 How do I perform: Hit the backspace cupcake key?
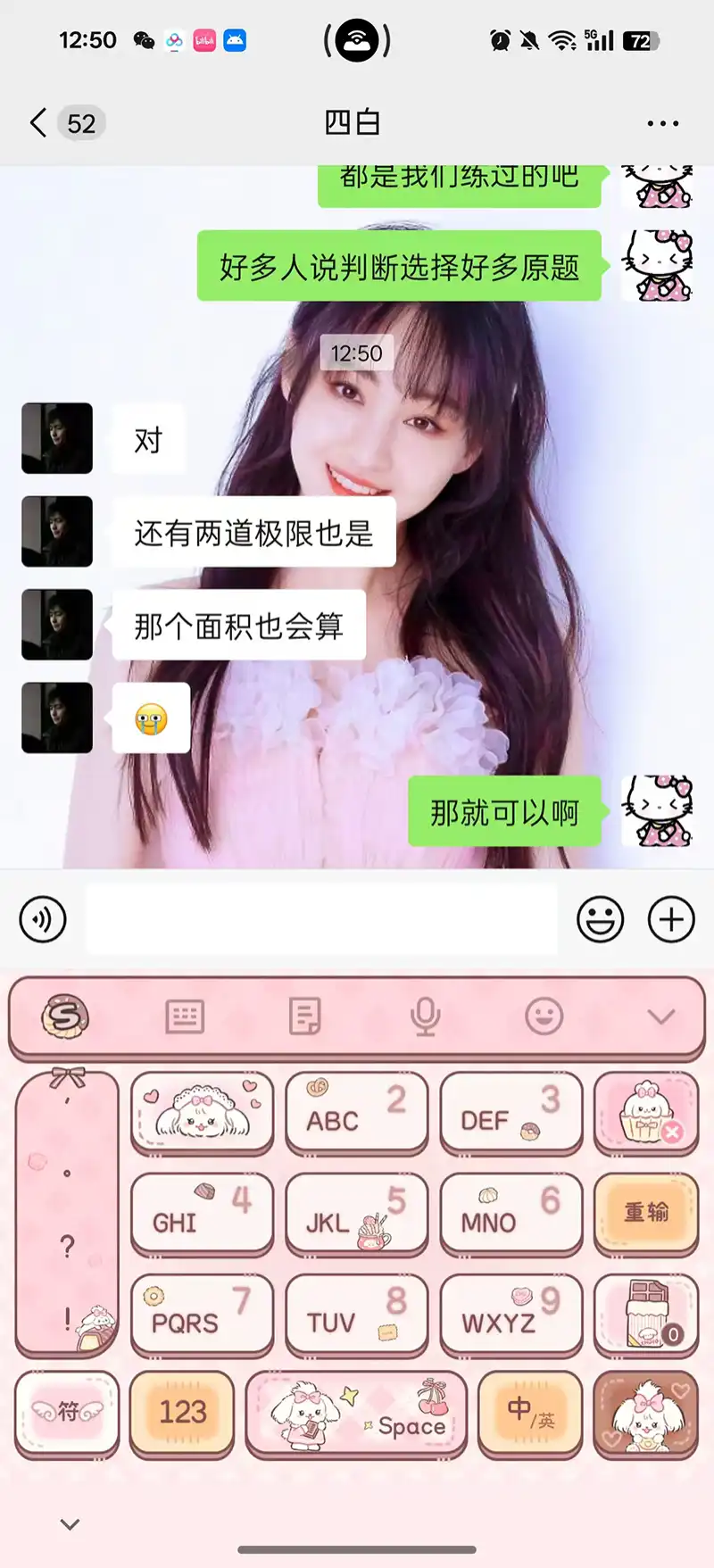(646, 1112)
